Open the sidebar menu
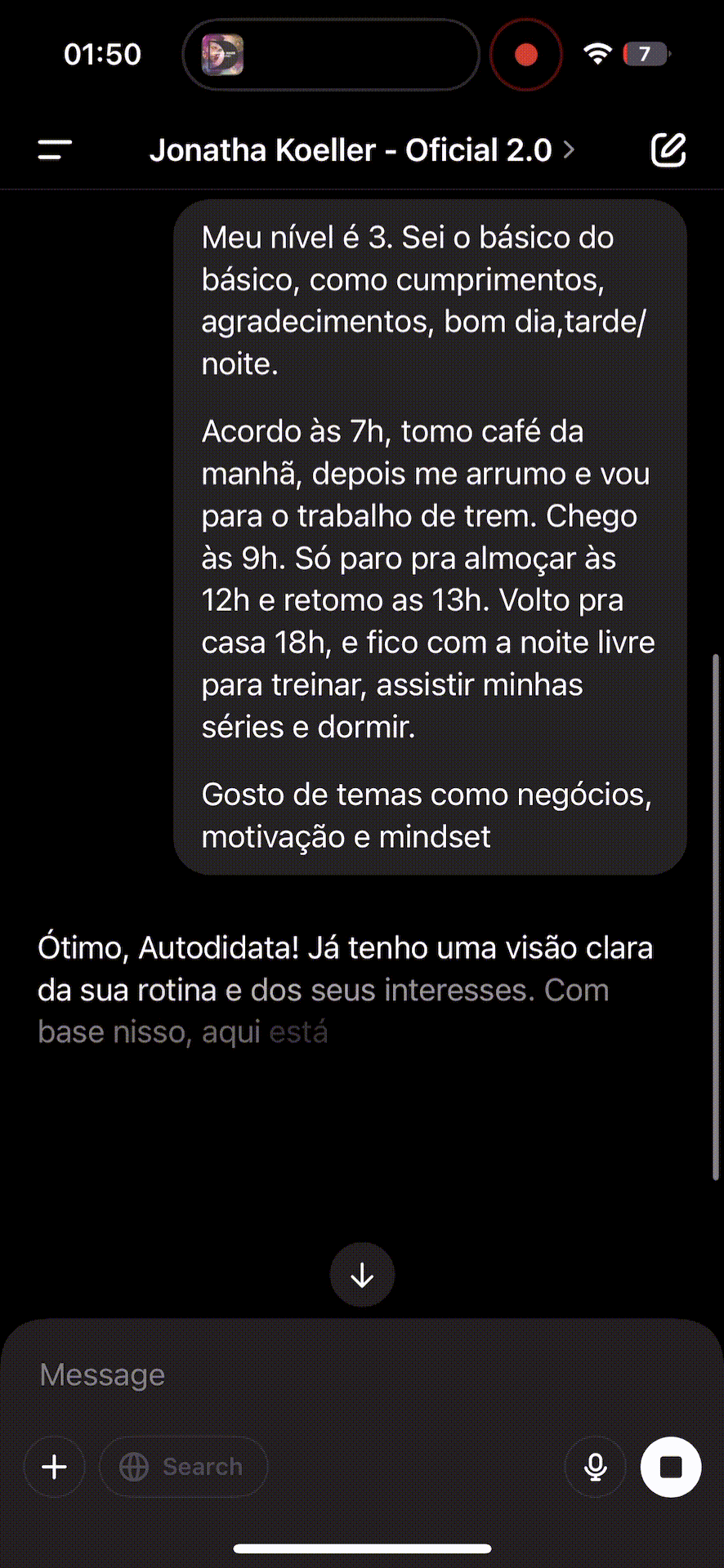Screen dimensions: 724x1568 click(x=55, y=150)
